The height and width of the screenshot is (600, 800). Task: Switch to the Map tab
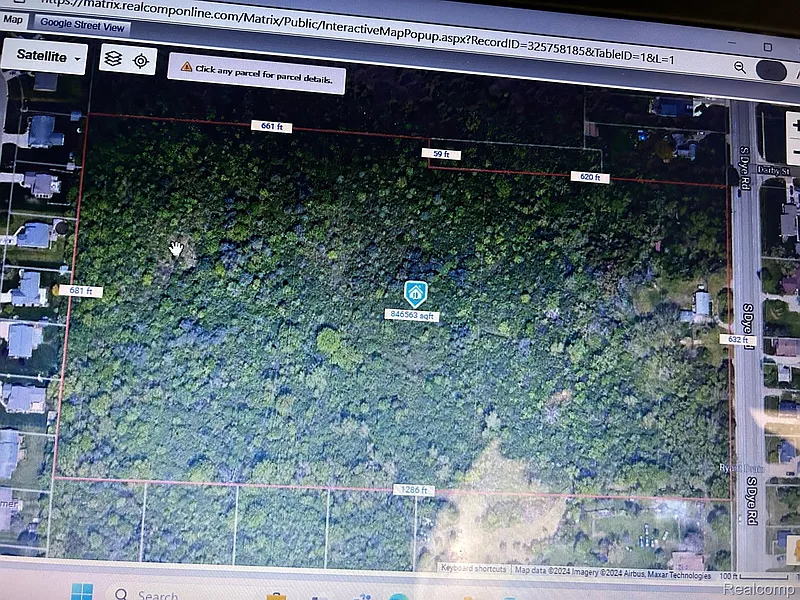[x=14, y=20]
